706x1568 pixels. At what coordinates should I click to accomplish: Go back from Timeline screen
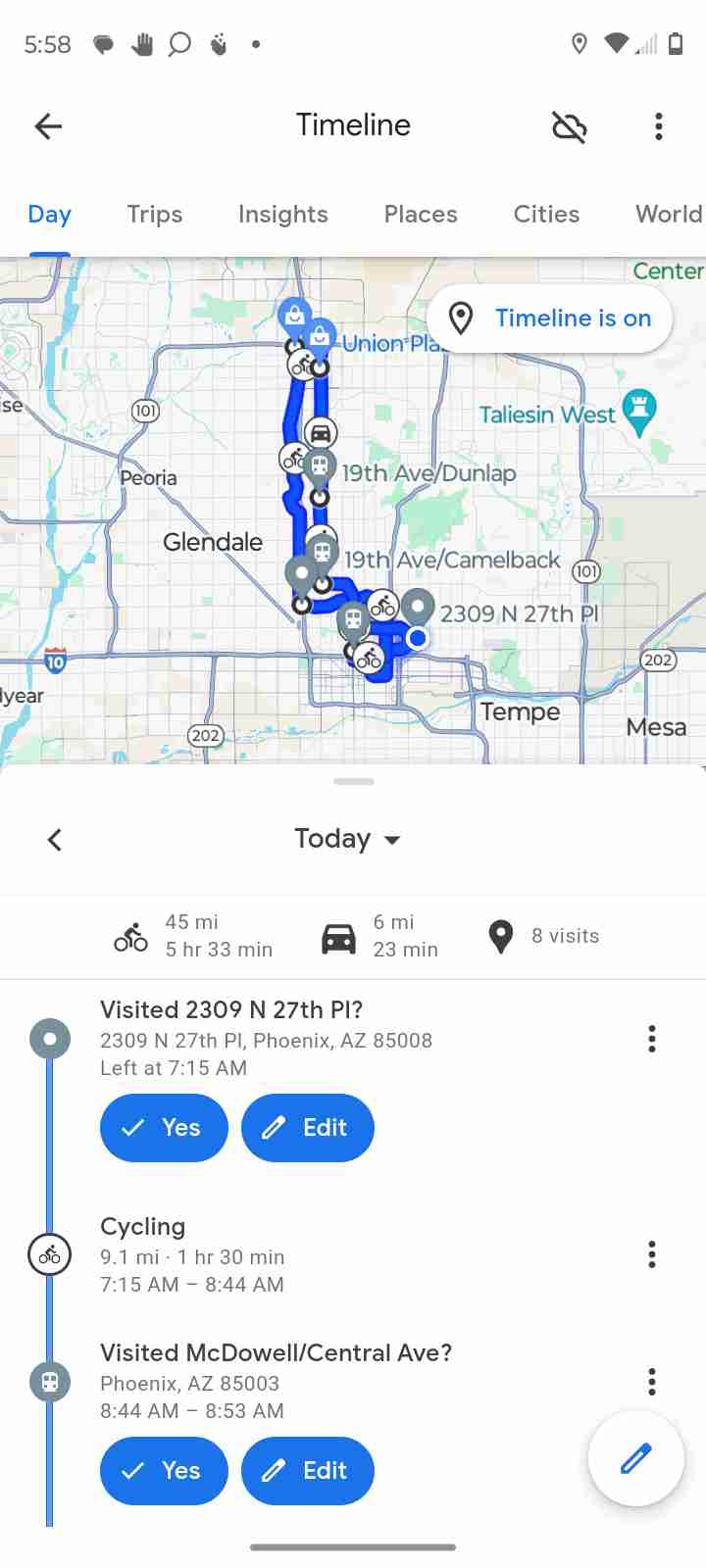[48, 125]
